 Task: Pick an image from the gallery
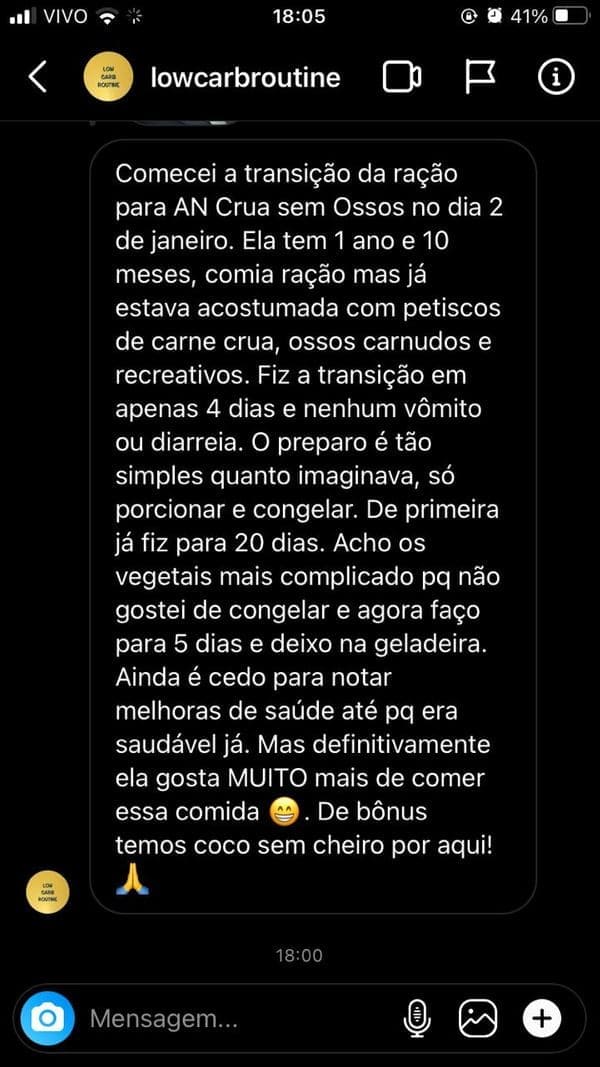(x=478, y=1019)
